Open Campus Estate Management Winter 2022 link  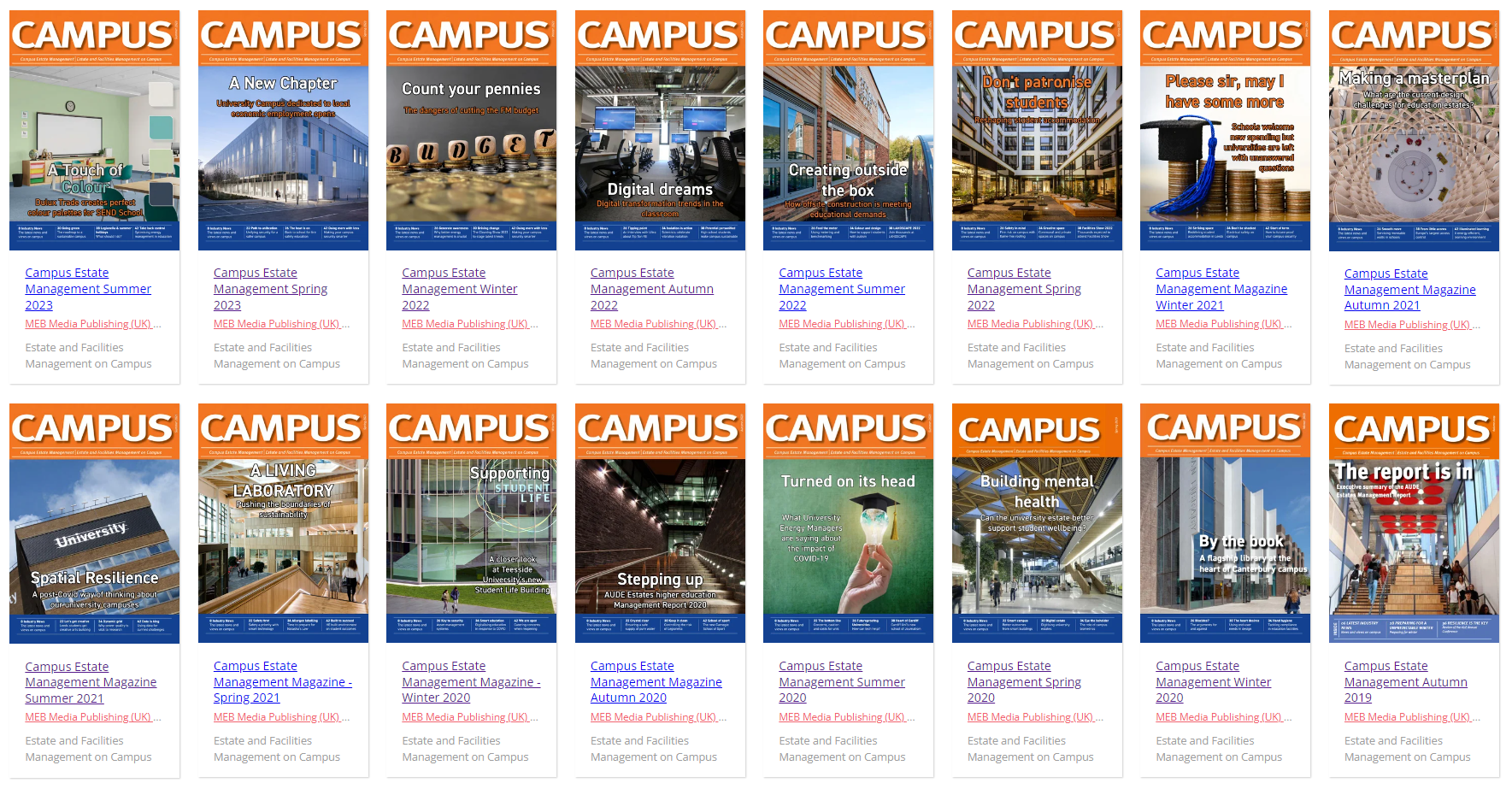[460, 289]
